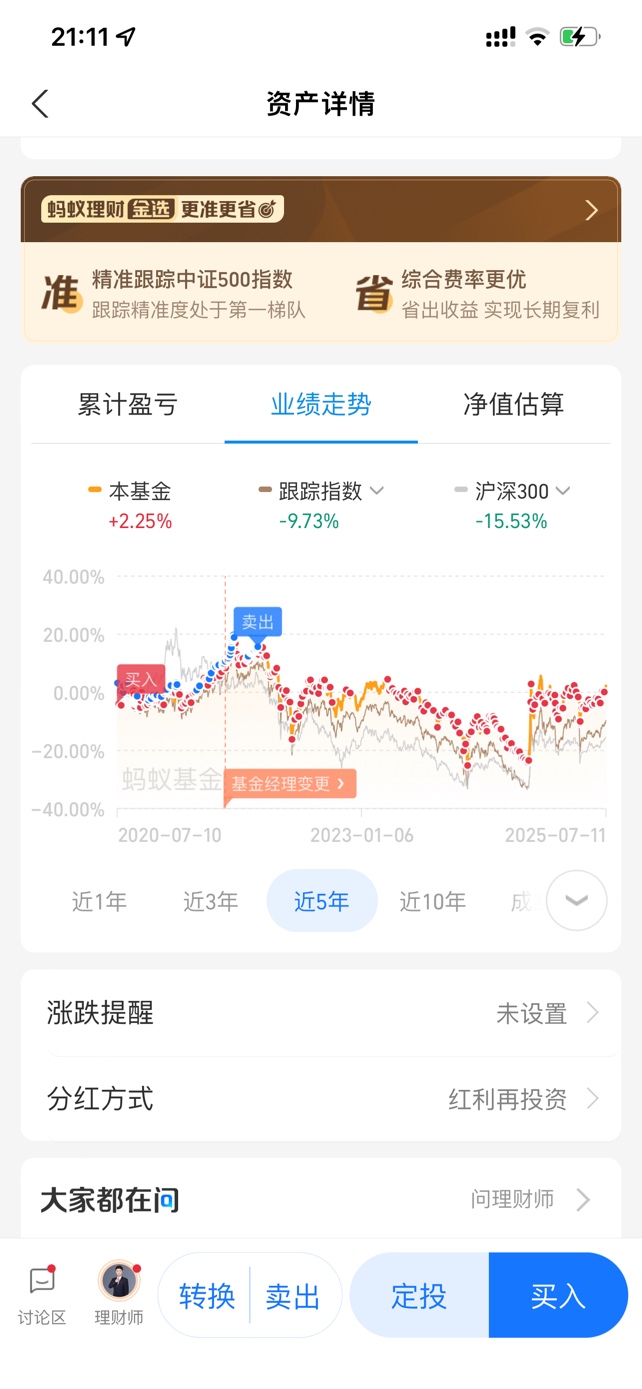Go back from the 资产详情 page
Screen dimensions: 642x1389
click(x=40, y=104)
